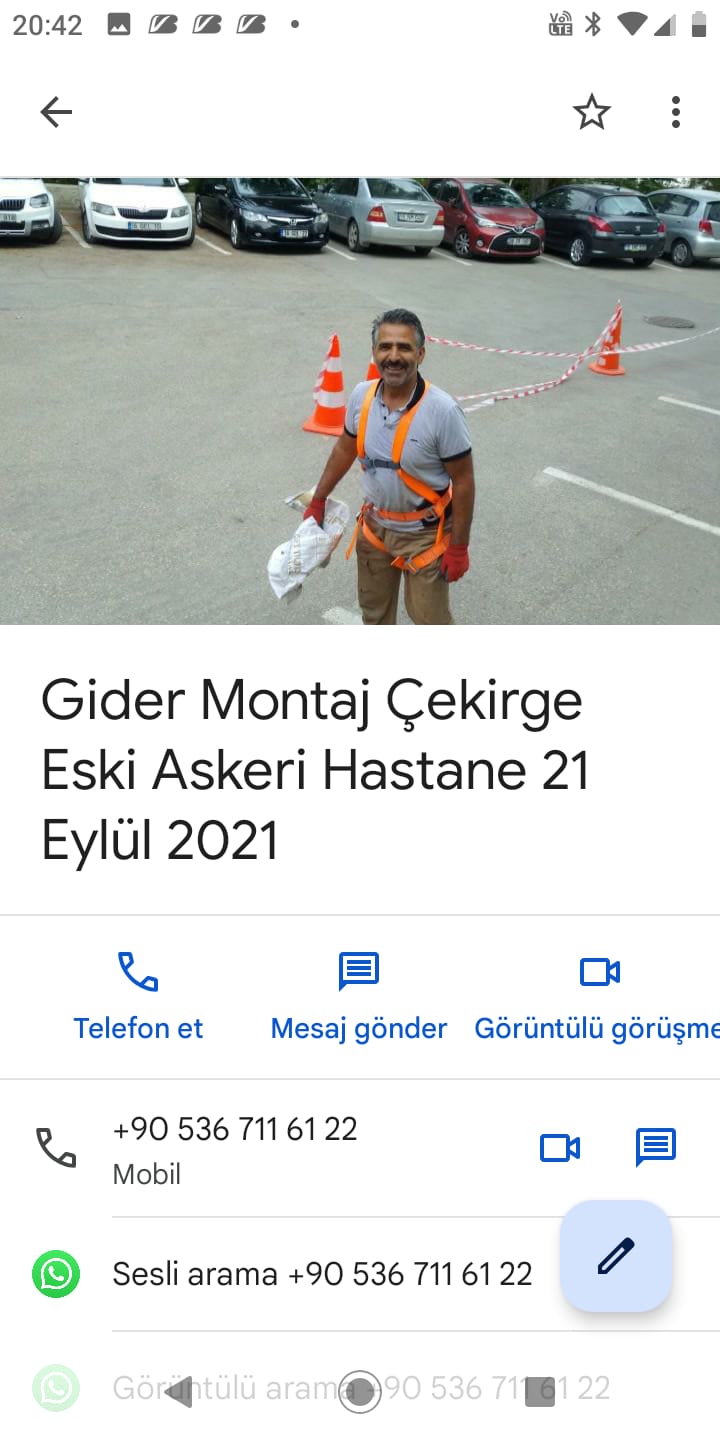
Task: Tap the Telefon et button
Action: tap(138, 996)
